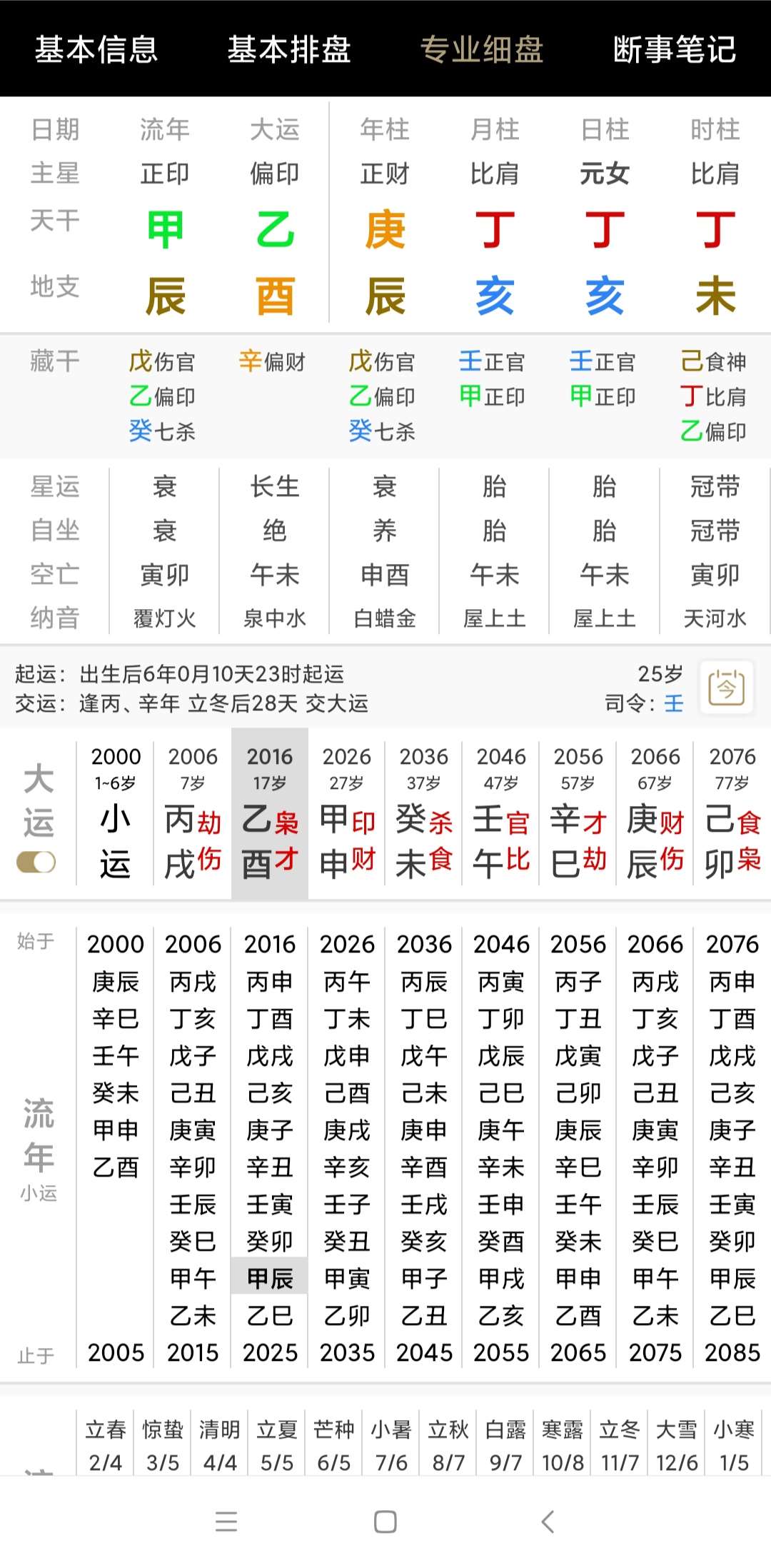The width and height of the screenshot is (771, 1568).
Task: Switch to the 基本排盘 tab
Action: [289, 49]
